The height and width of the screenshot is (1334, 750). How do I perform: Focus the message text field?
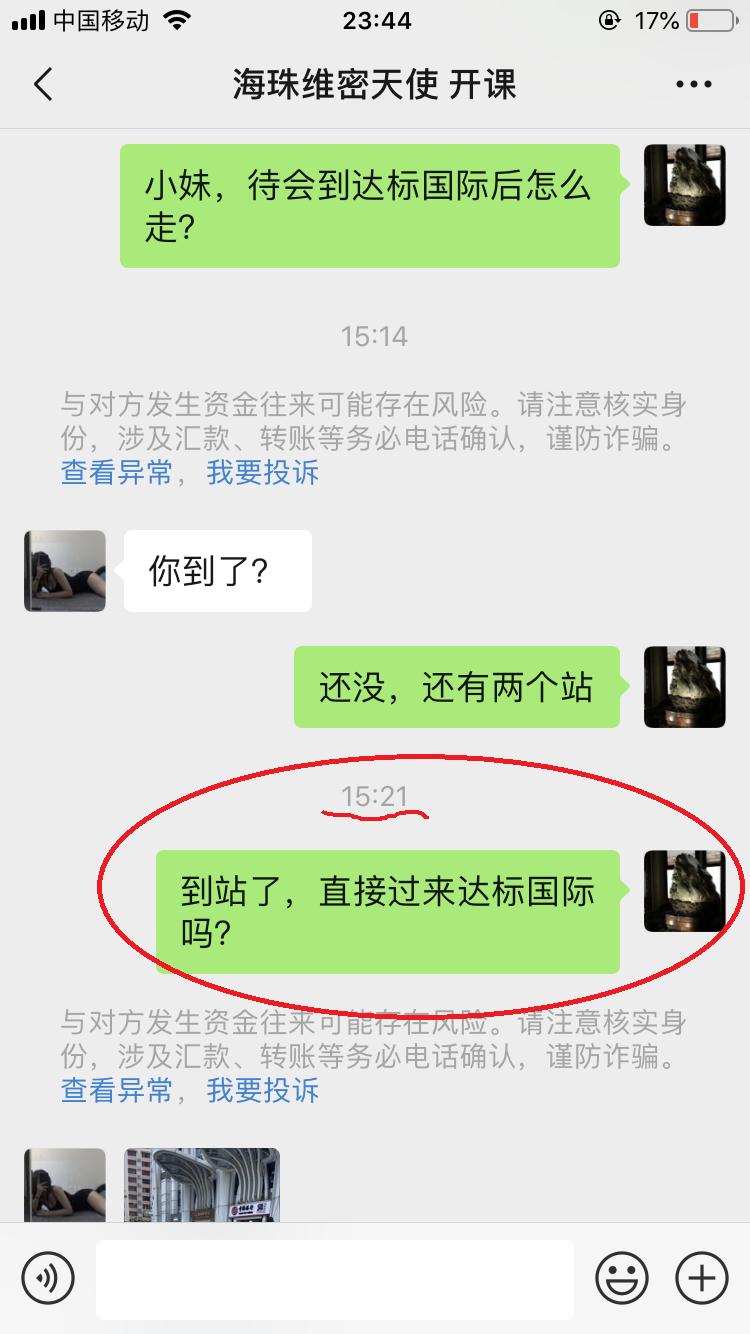(x=334, y=1278)
